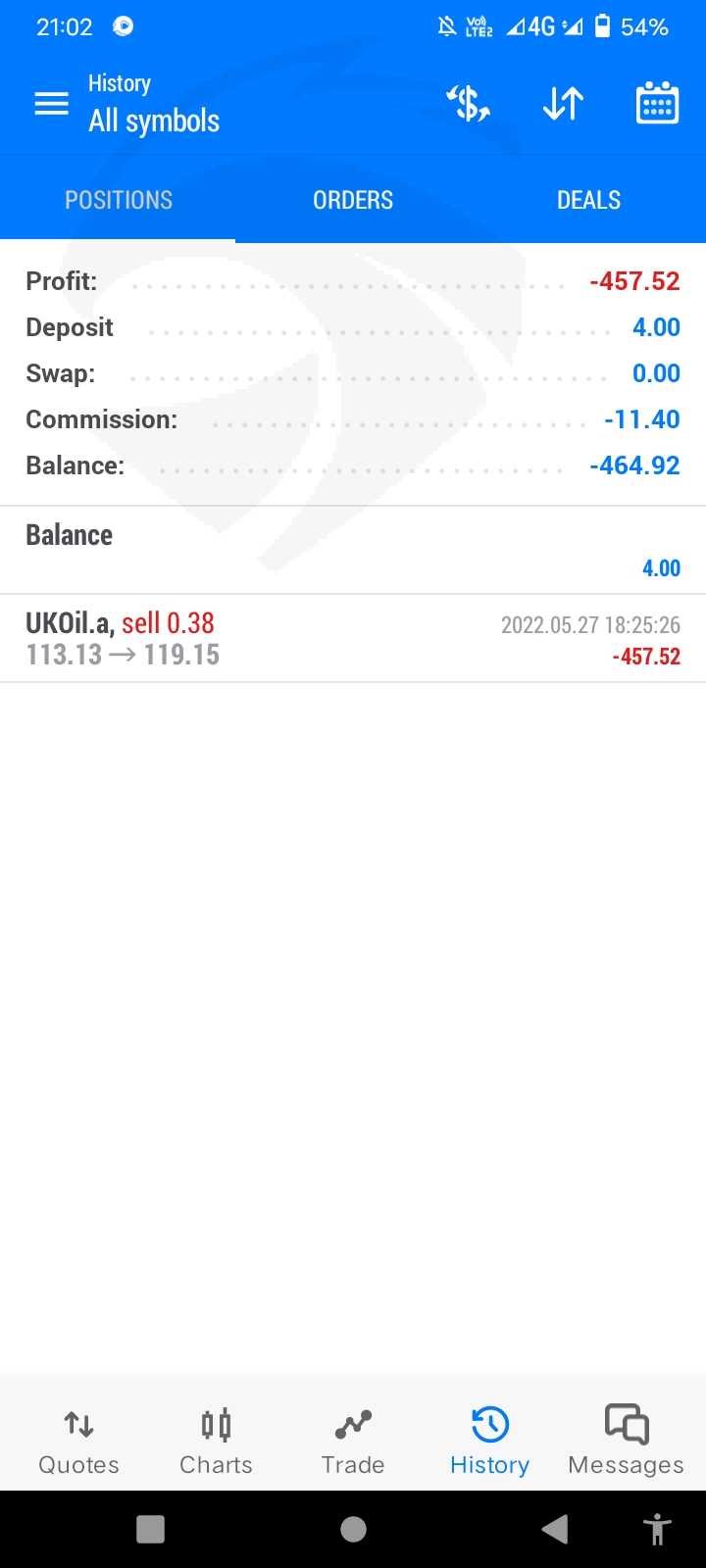Switch to the Positions tab
Image resolution: width=706 pixels, height=1568 pixels.
click(118, 200)
